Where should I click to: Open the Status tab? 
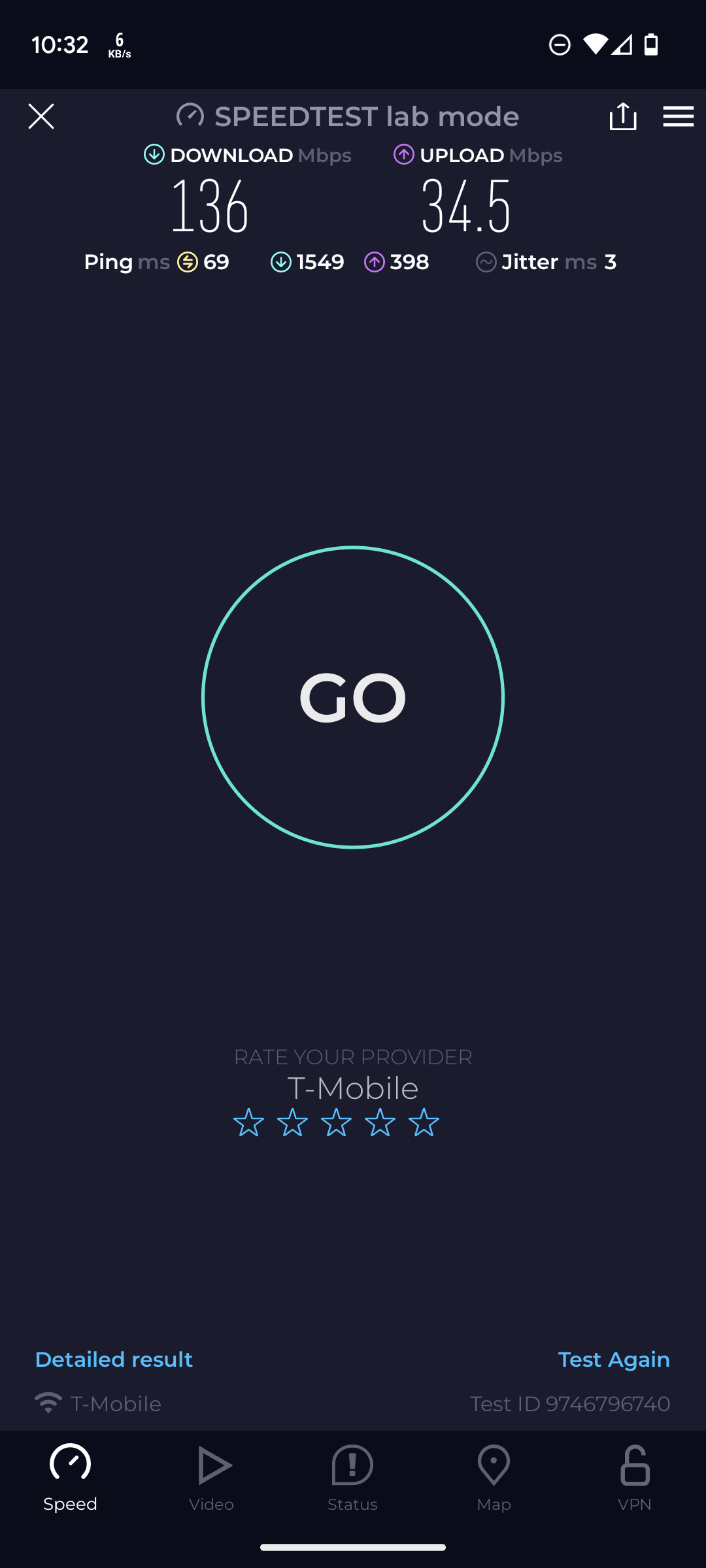(352, 1478)
